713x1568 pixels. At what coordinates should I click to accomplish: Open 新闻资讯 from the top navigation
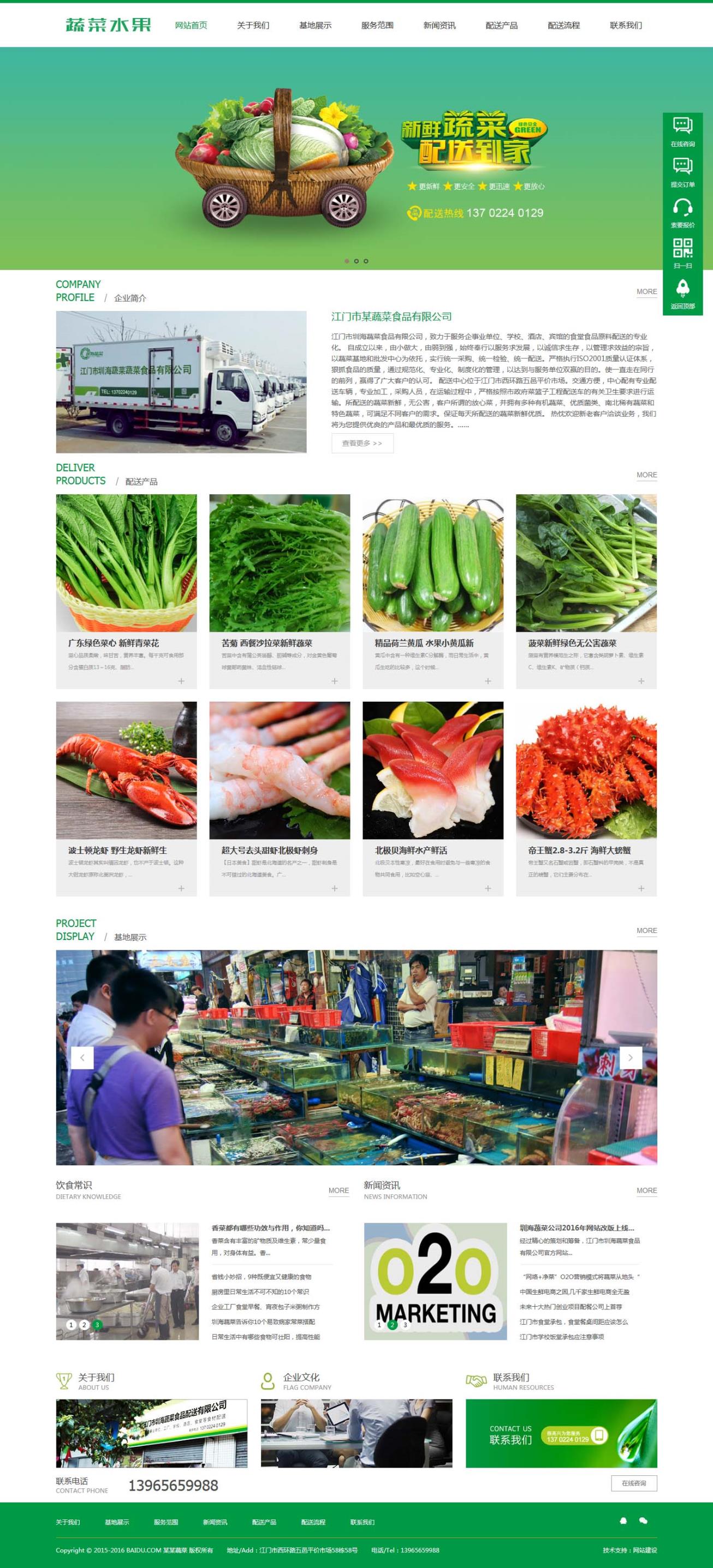click(x=439, y=25)
